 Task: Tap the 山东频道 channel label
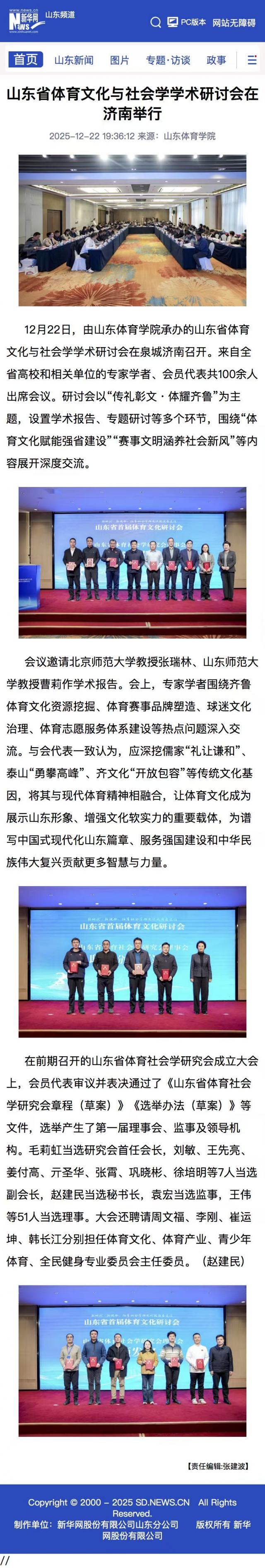point(60,14)
